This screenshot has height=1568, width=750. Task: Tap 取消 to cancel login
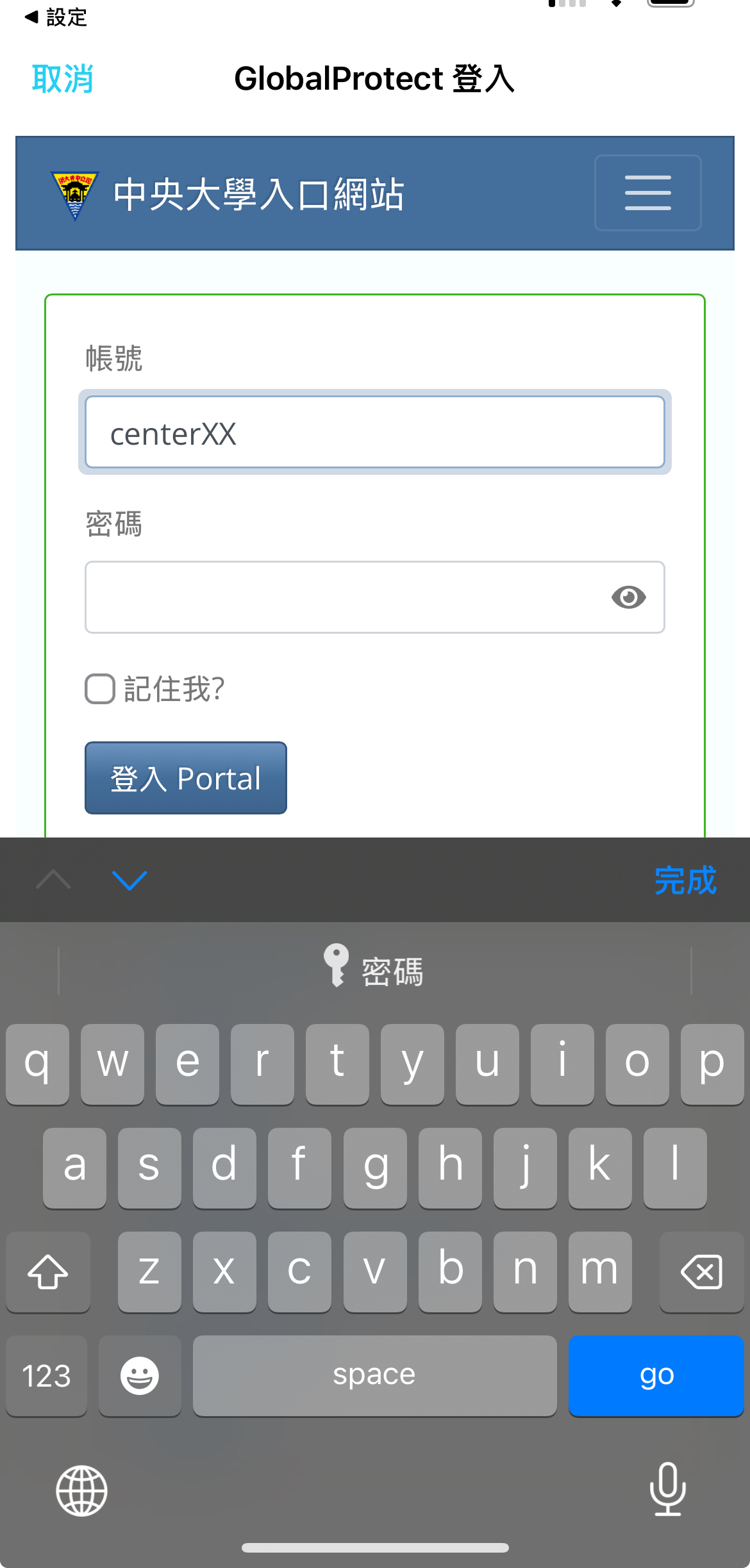click(63, 79)
